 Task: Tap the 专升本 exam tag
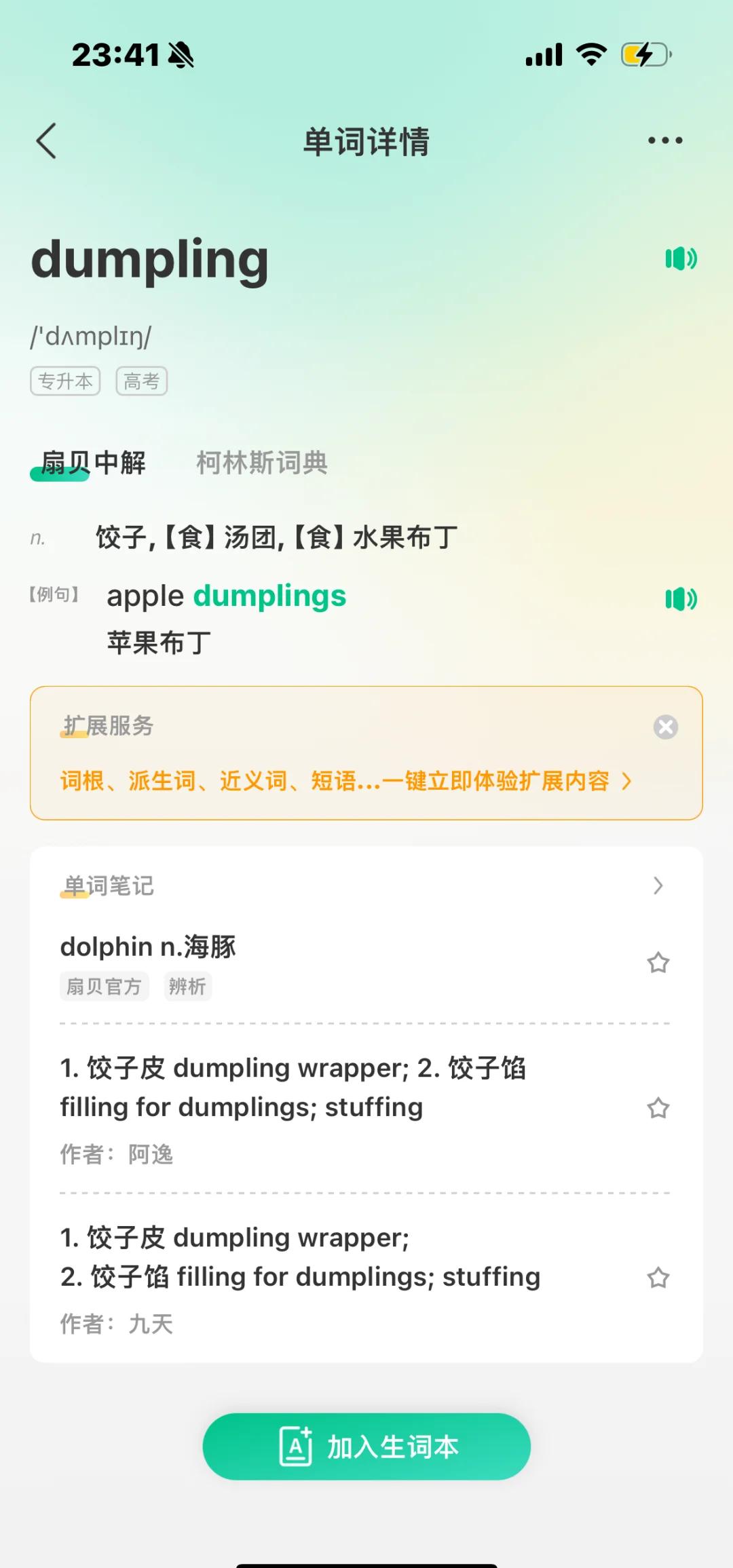[x=65, y=381]
